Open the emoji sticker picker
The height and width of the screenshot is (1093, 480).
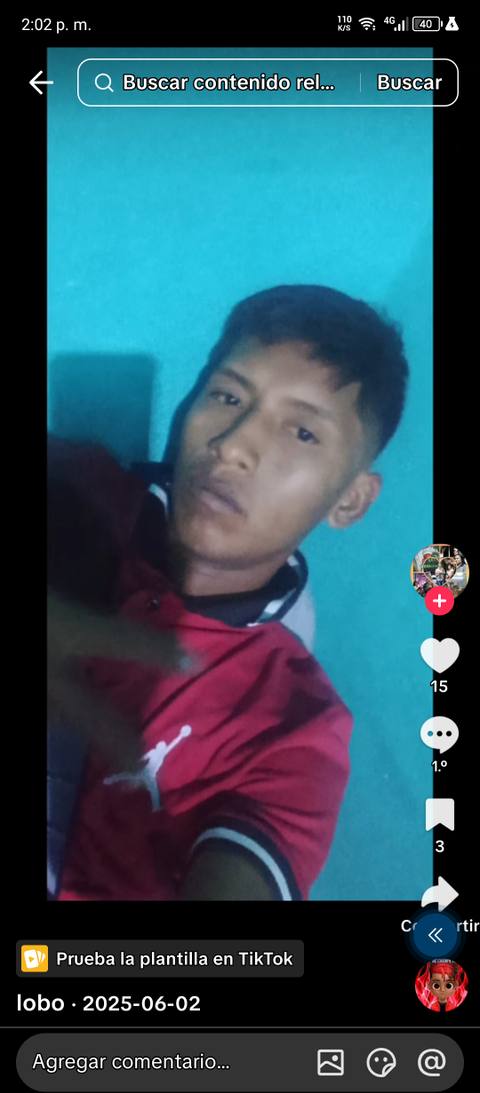(x=381, y=1062)
